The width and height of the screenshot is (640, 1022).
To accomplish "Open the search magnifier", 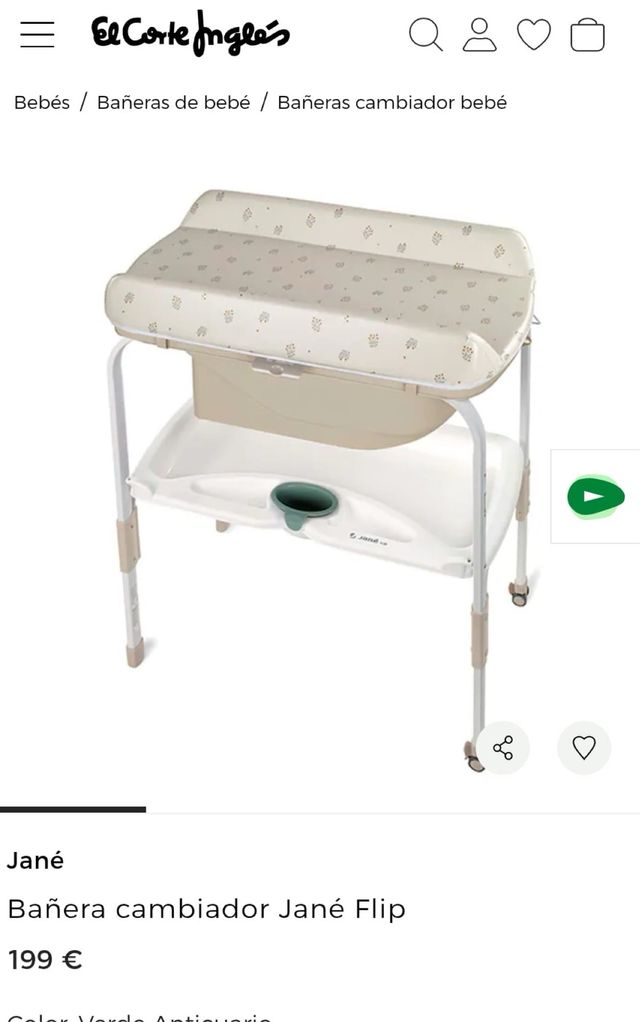I will [x=425, y=35].
